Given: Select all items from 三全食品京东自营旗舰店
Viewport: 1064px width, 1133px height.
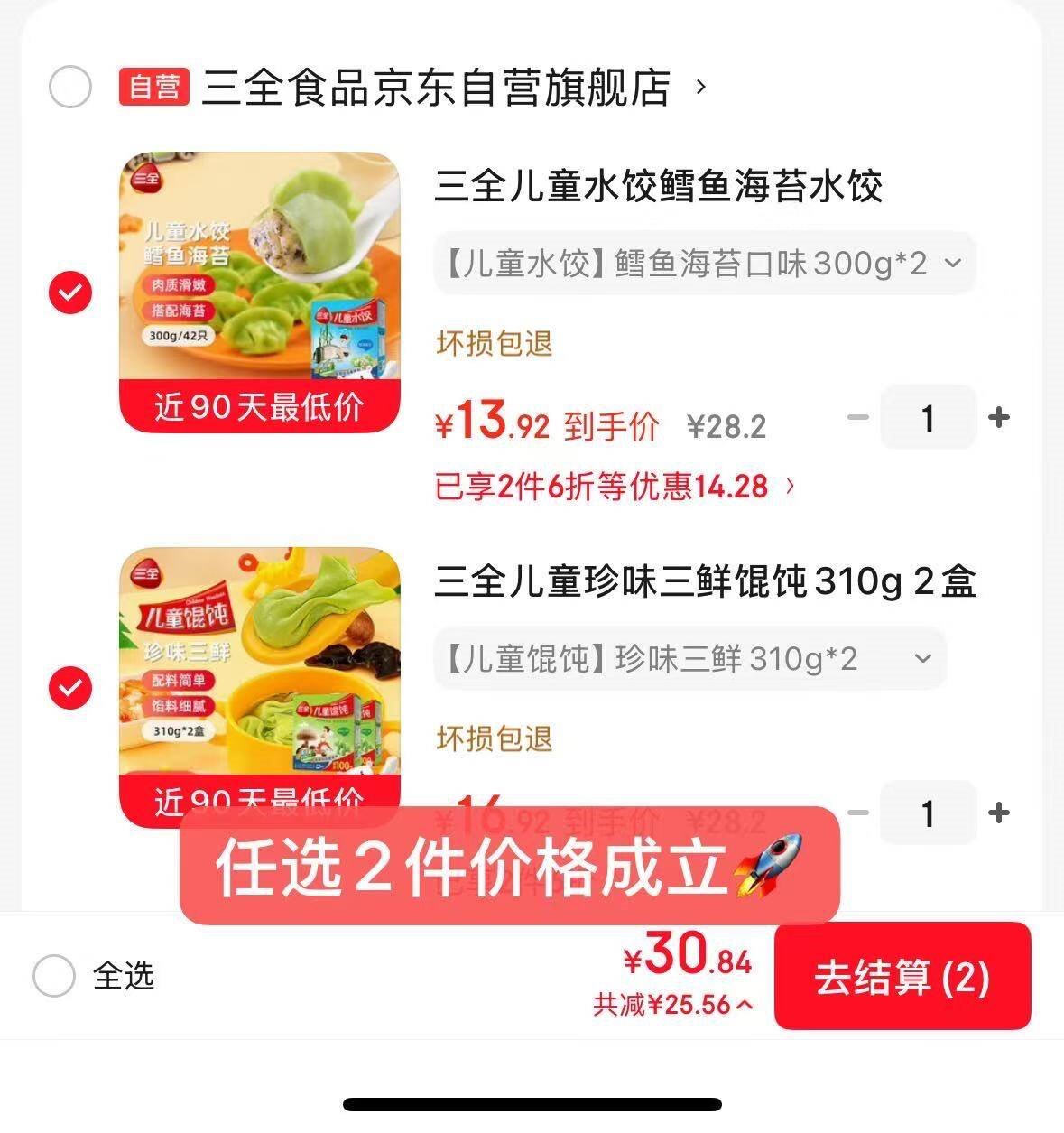Looking at the screenshot, I should (x=70, y=88).
